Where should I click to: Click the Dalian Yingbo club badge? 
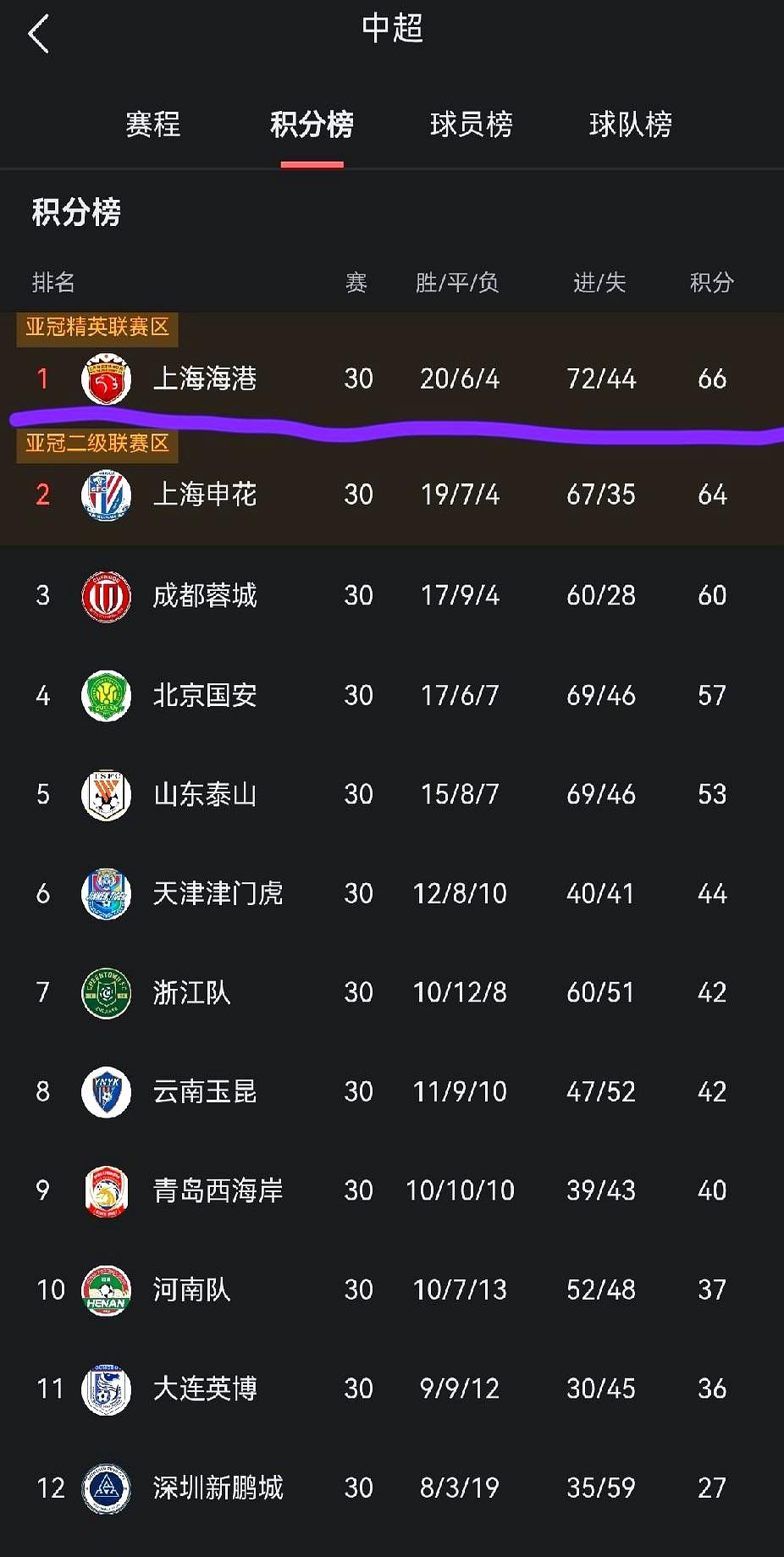[105, 1389]
